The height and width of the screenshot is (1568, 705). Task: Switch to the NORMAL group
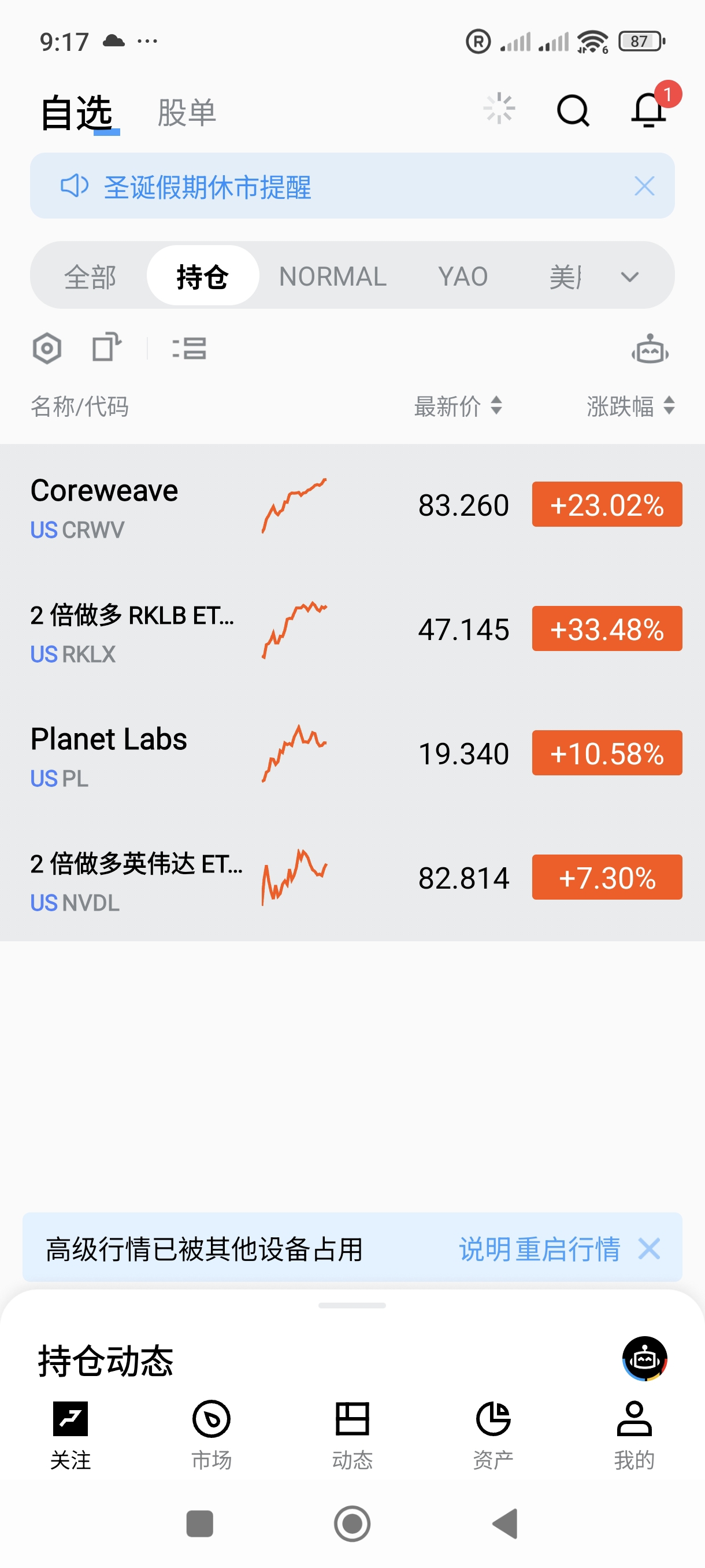coord(332,277)
